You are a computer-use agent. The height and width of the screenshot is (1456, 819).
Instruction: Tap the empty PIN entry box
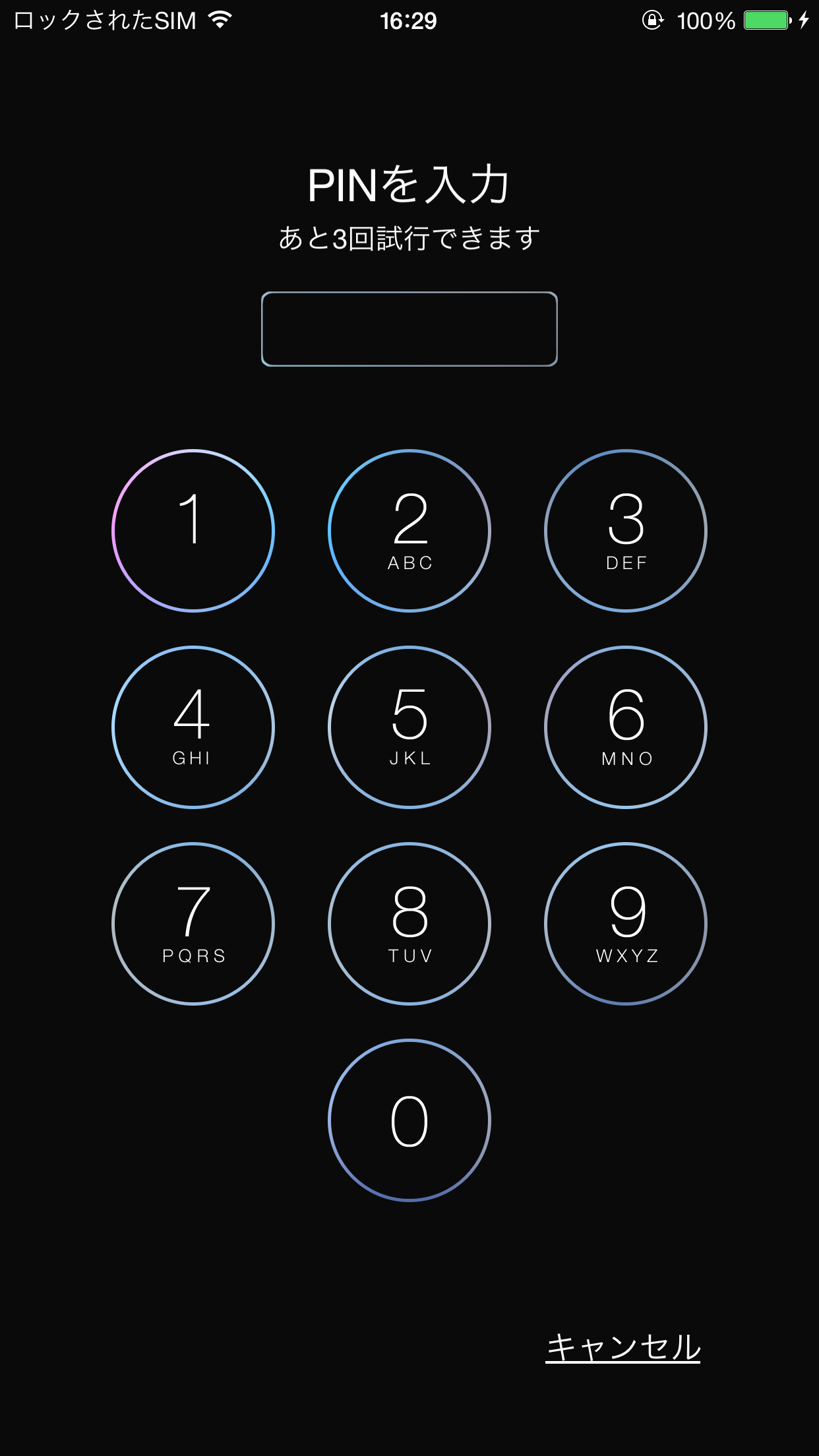coord(409,329)
